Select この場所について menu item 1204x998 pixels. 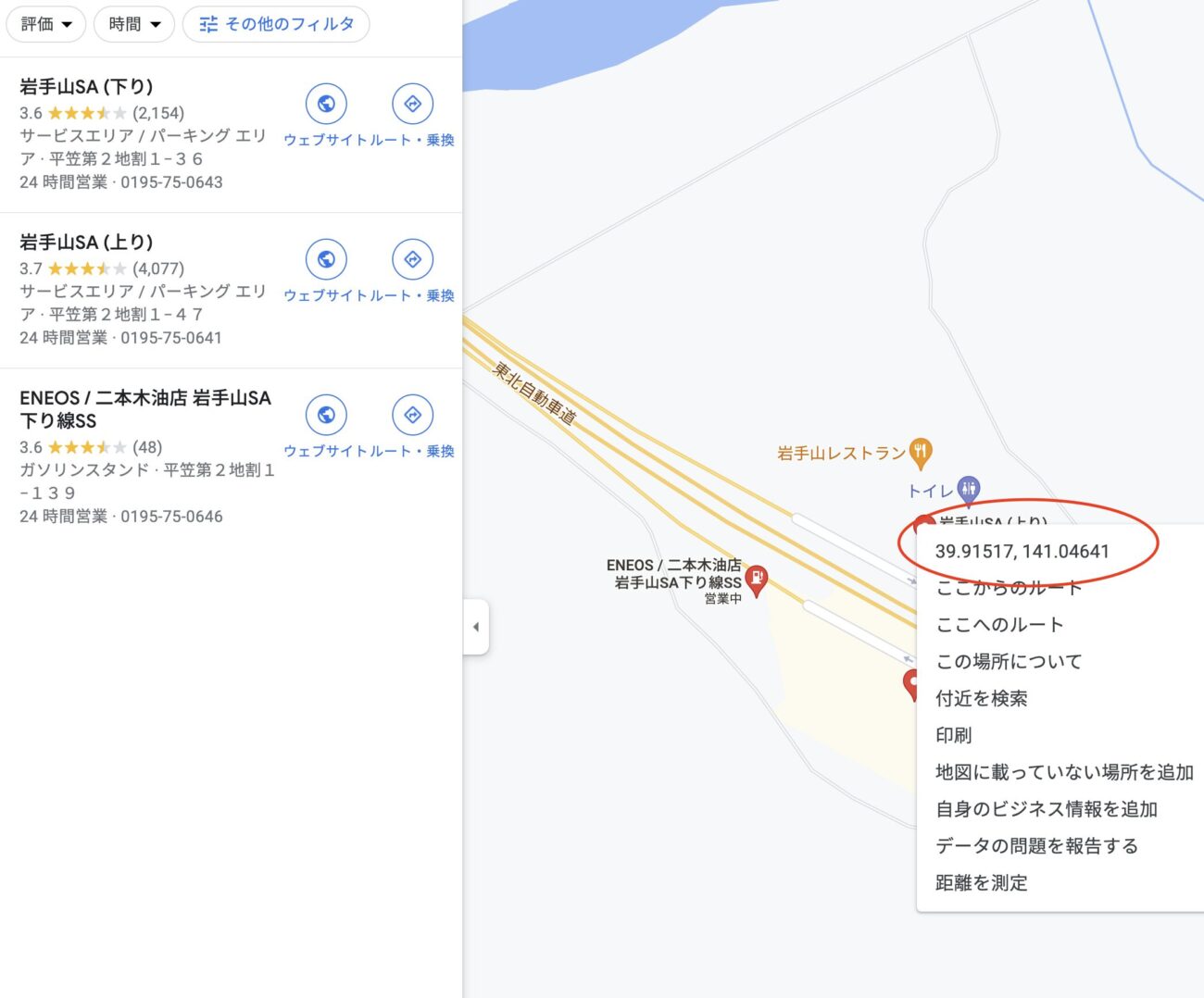[1008, 662]
